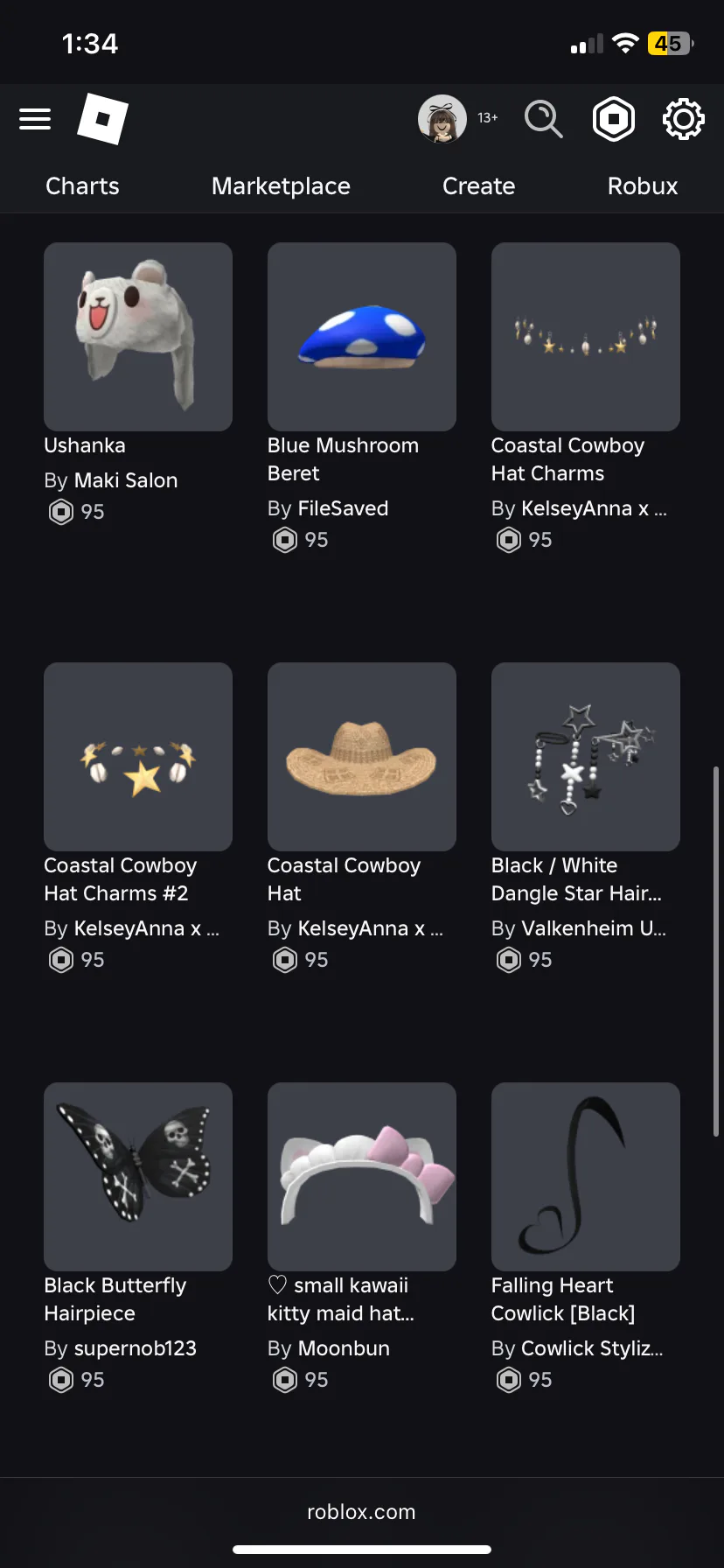Viewport: 724px width, 1568px height.
Task: View Coastal Cowboy Hat Charms #2
Action: coord(138,757)
